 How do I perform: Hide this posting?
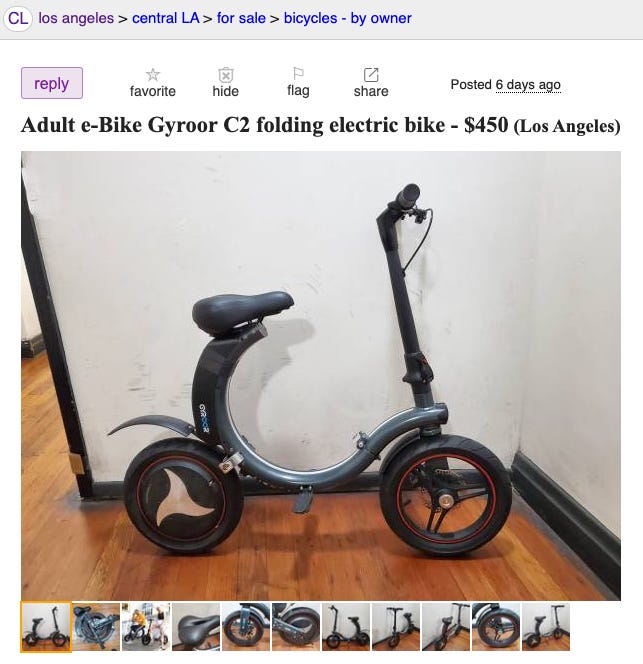click(226, 83)
